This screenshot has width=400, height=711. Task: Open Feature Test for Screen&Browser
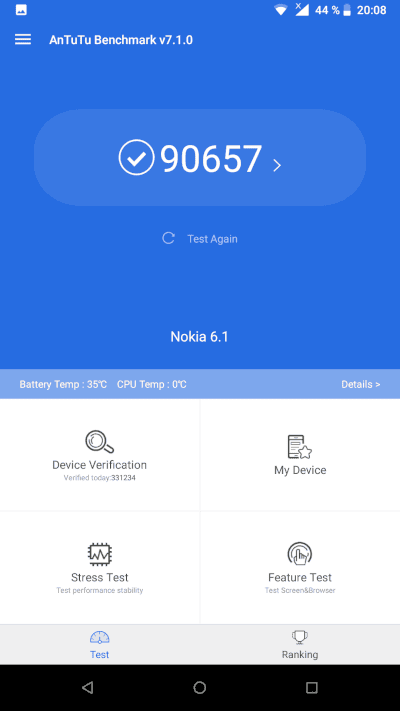point(300,568)
